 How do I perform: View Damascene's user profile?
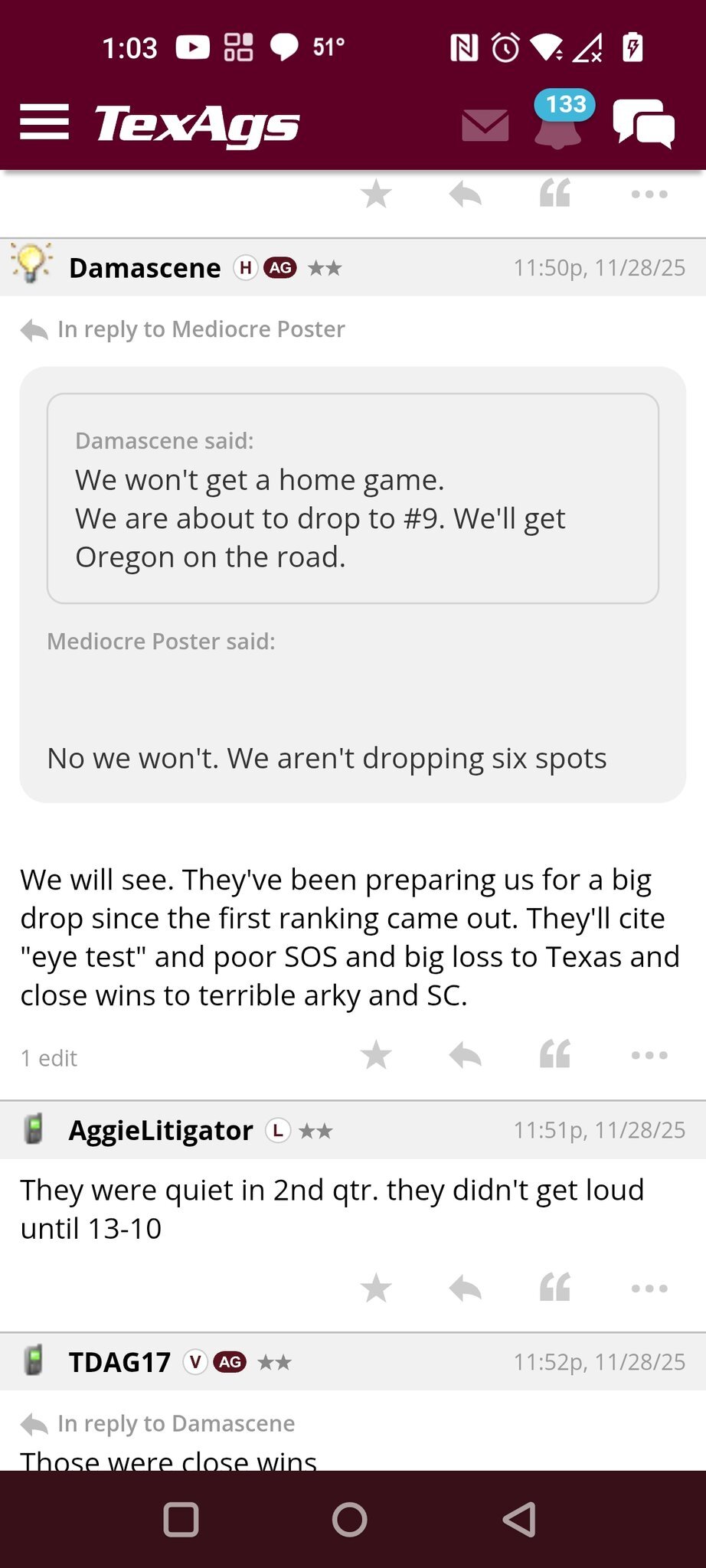[x=145, y=268]
